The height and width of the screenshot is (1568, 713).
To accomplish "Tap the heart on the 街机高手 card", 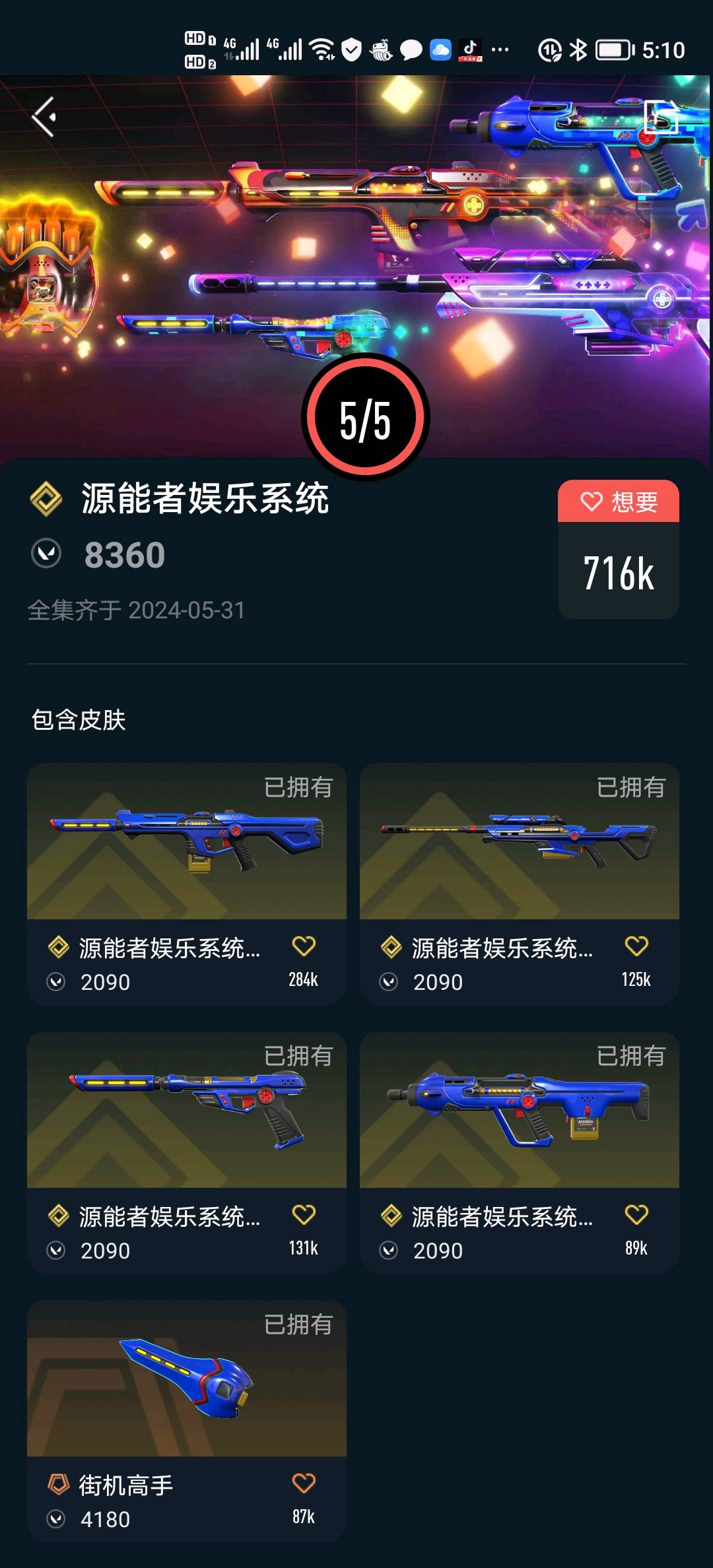I will pyautogui.click(x=304, y=1484).
